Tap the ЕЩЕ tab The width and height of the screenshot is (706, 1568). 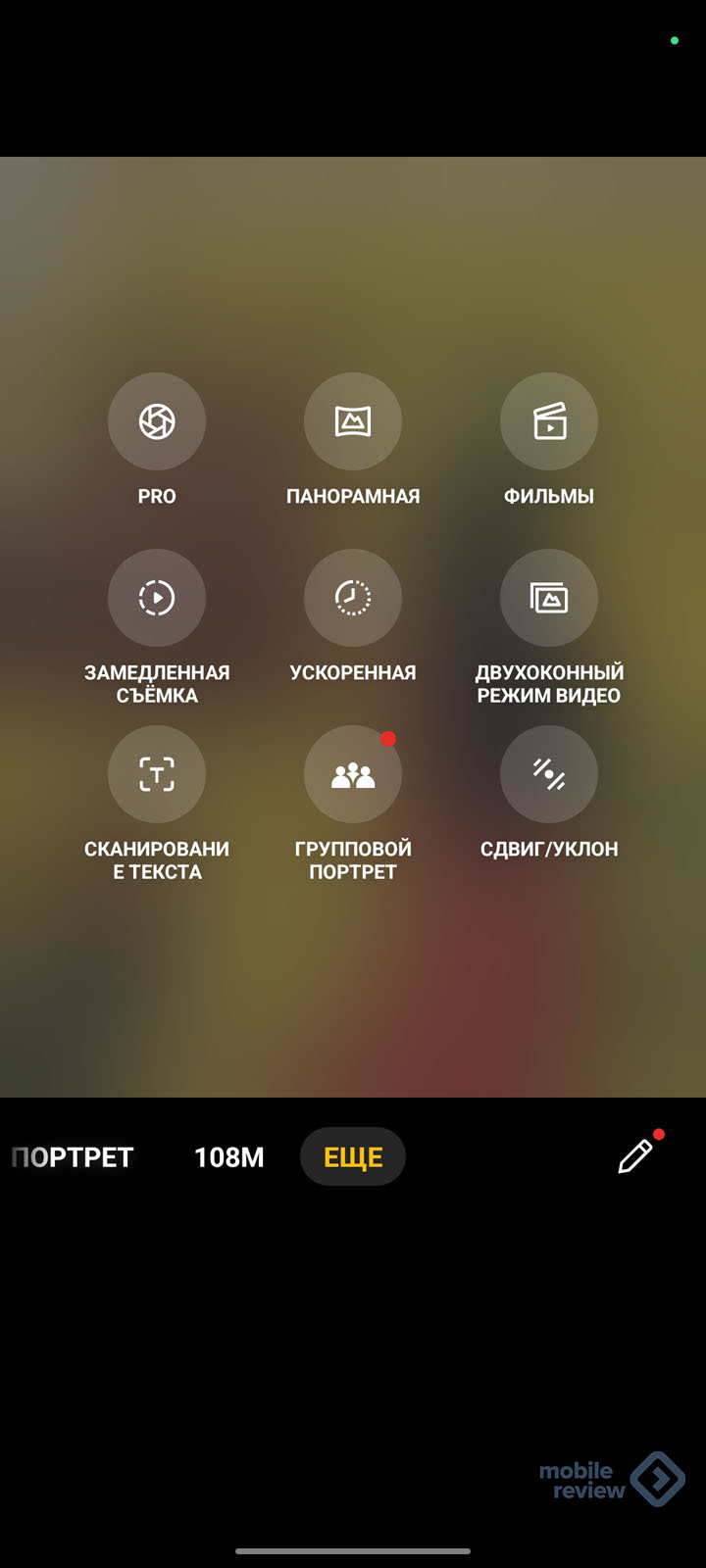353,1156
